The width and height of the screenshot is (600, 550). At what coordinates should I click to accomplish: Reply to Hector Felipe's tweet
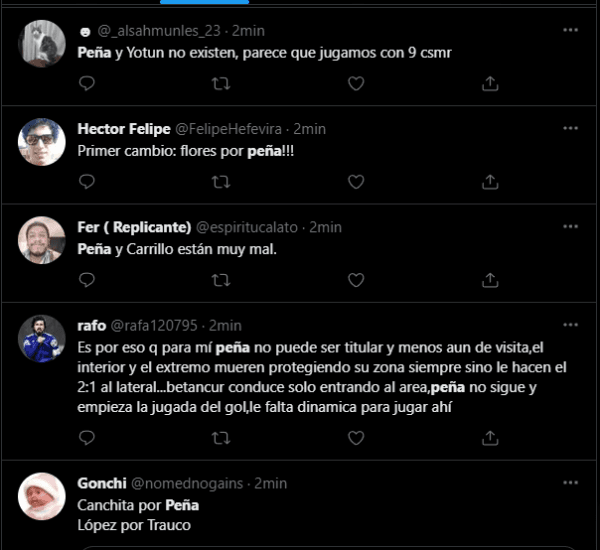tap(87, 182)
